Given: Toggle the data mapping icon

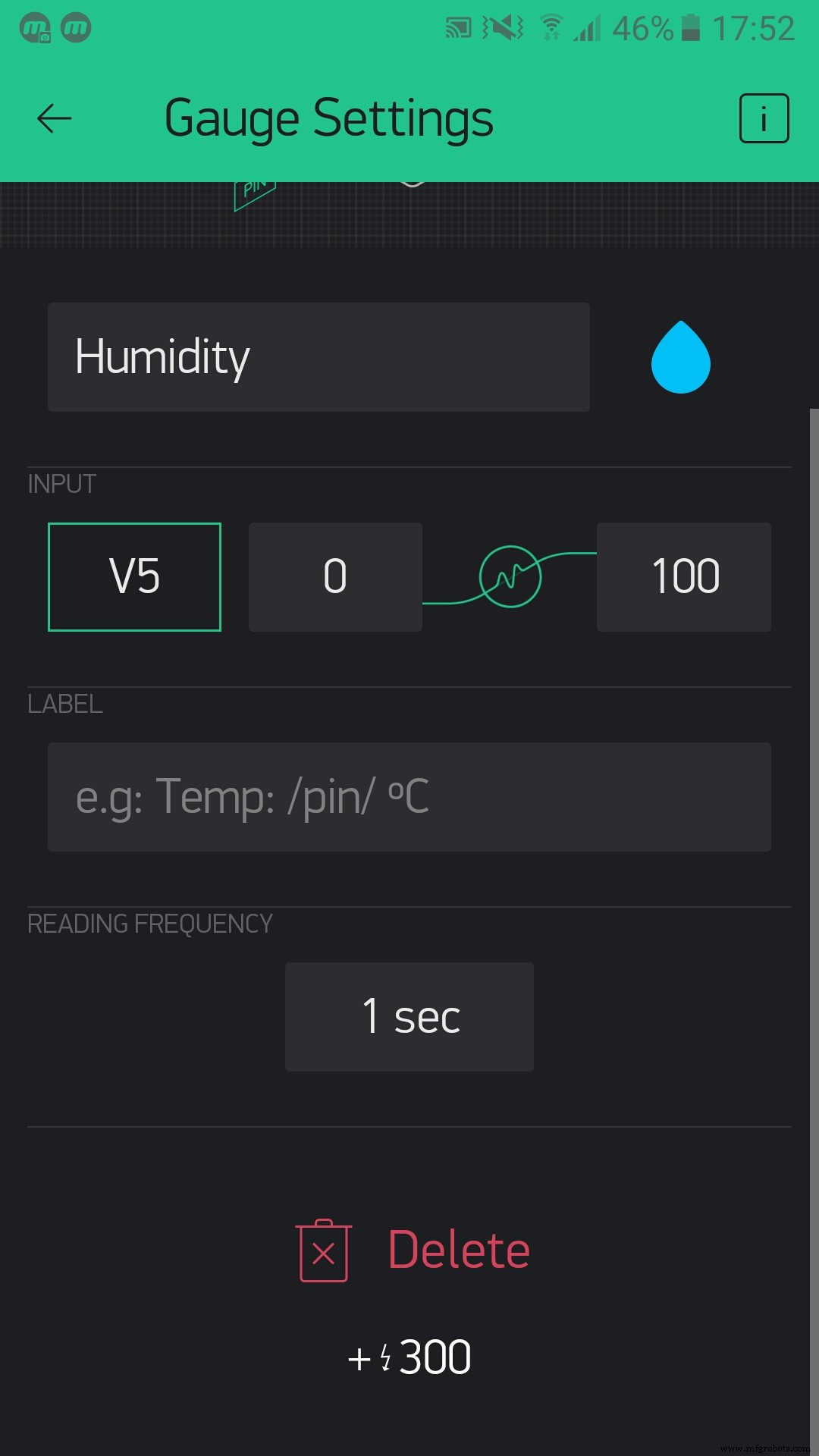Looking at the screenshot, I should 510,576.
